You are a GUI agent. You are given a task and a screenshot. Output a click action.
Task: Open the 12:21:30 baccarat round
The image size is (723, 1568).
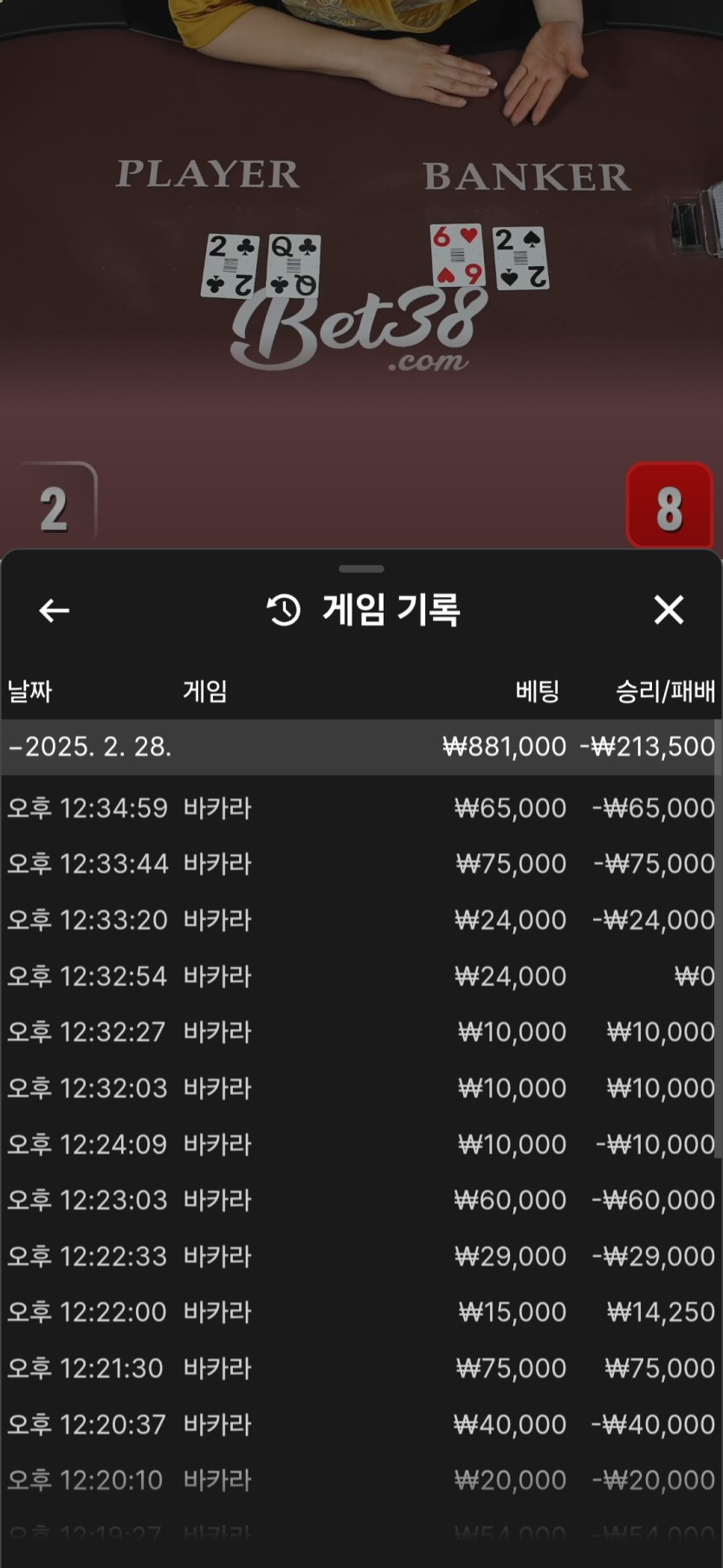point(361,1368)
